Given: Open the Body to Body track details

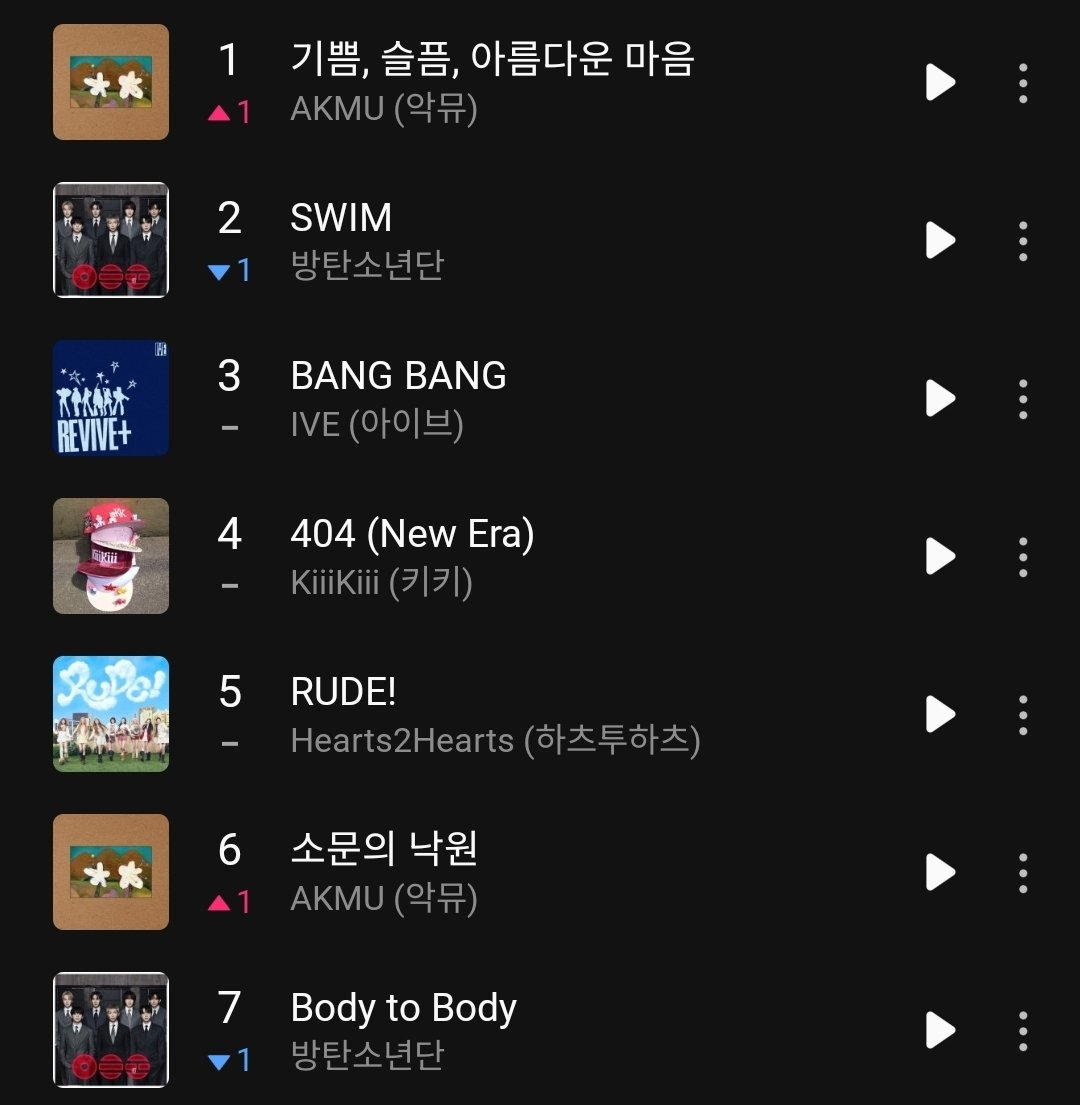Looking at the screenshot, I should (403, 1030).
